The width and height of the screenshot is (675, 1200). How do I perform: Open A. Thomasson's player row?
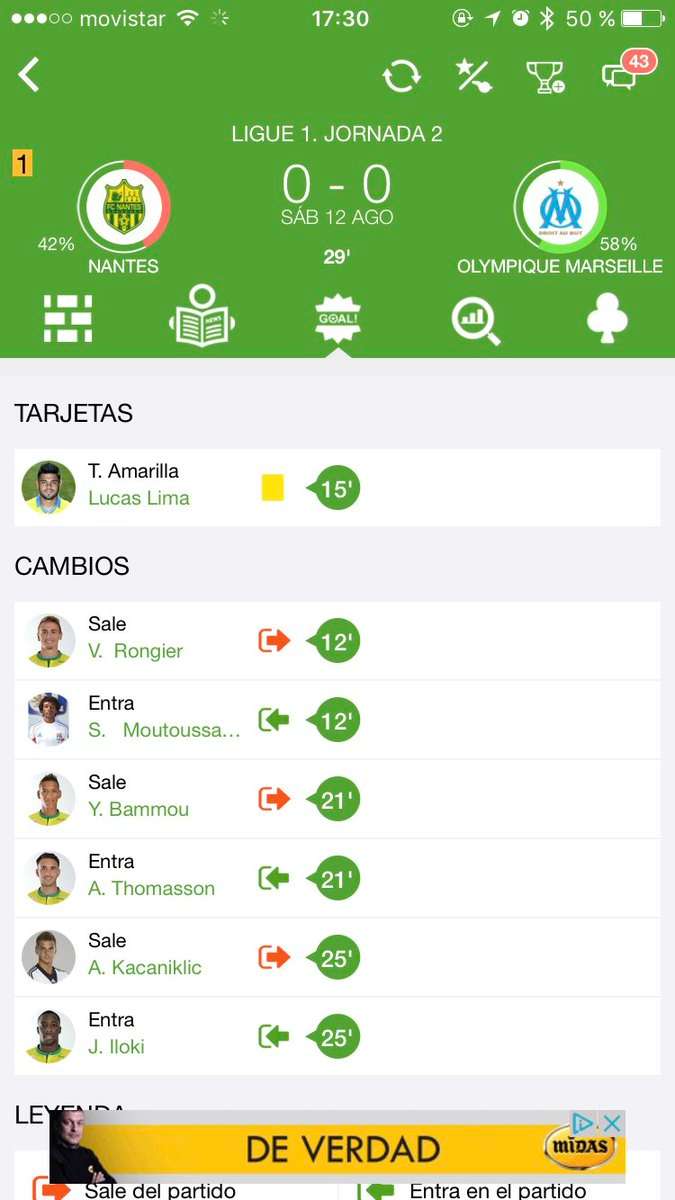pos(337,877)
